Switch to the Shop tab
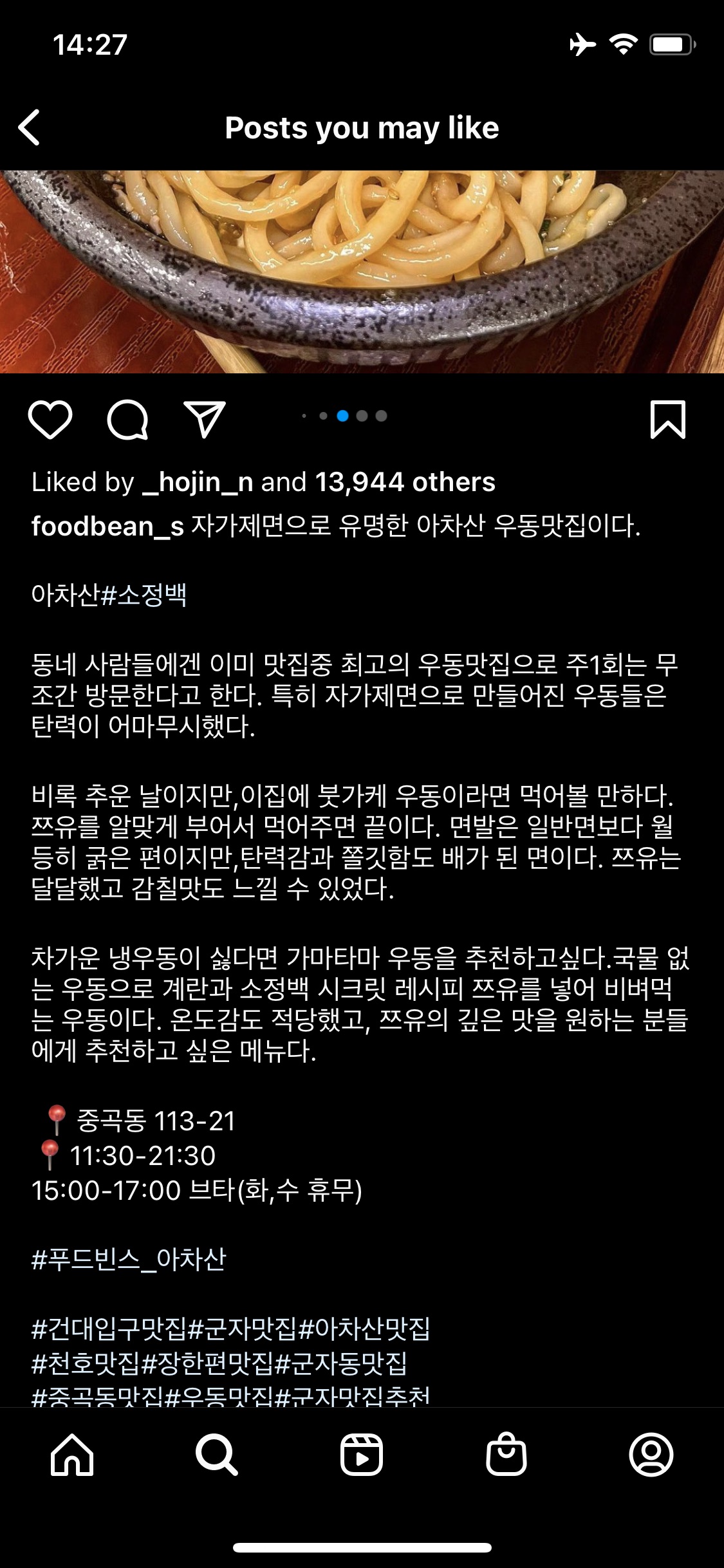 pyautogui.click(x=506, y=1455)
